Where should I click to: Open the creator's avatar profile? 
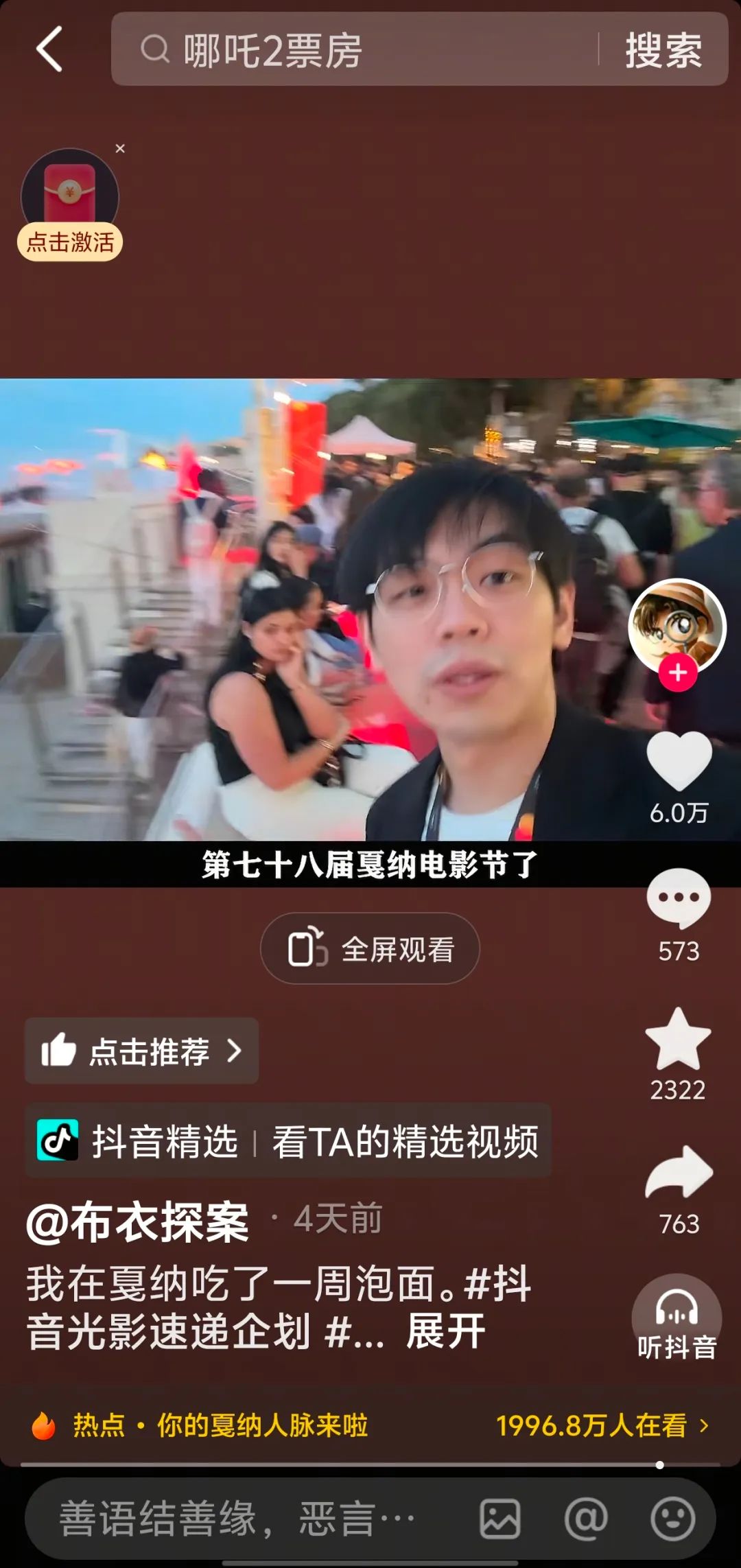pos(677,624)
